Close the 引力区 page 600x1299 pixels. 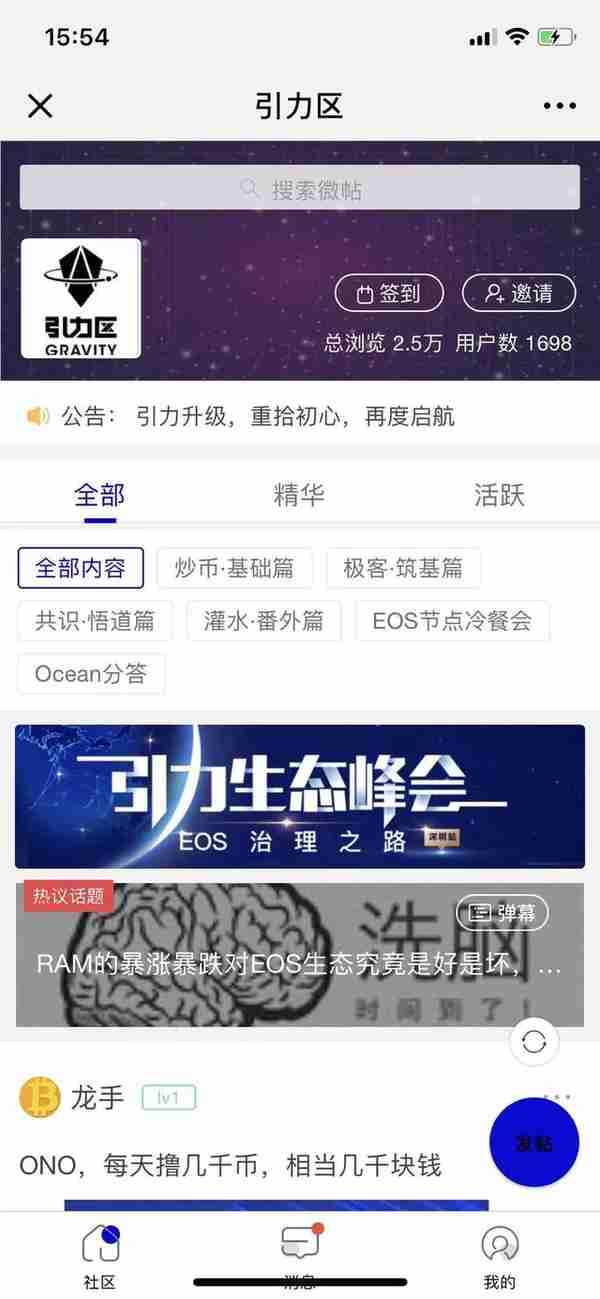[x=40, y=106]
